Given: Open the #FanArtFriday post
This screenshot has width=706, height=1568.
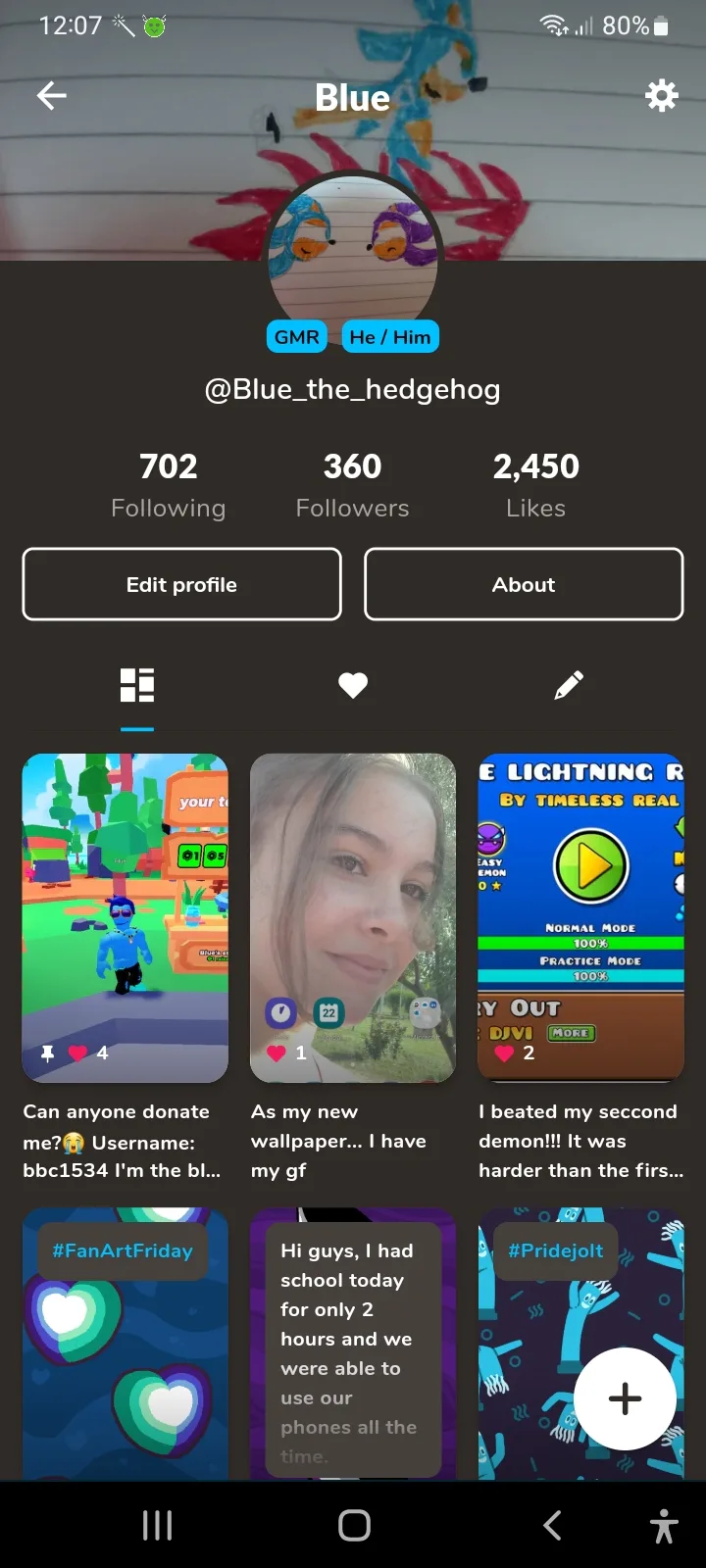Looking at the screenshot, I should [x=126, y=1344].
